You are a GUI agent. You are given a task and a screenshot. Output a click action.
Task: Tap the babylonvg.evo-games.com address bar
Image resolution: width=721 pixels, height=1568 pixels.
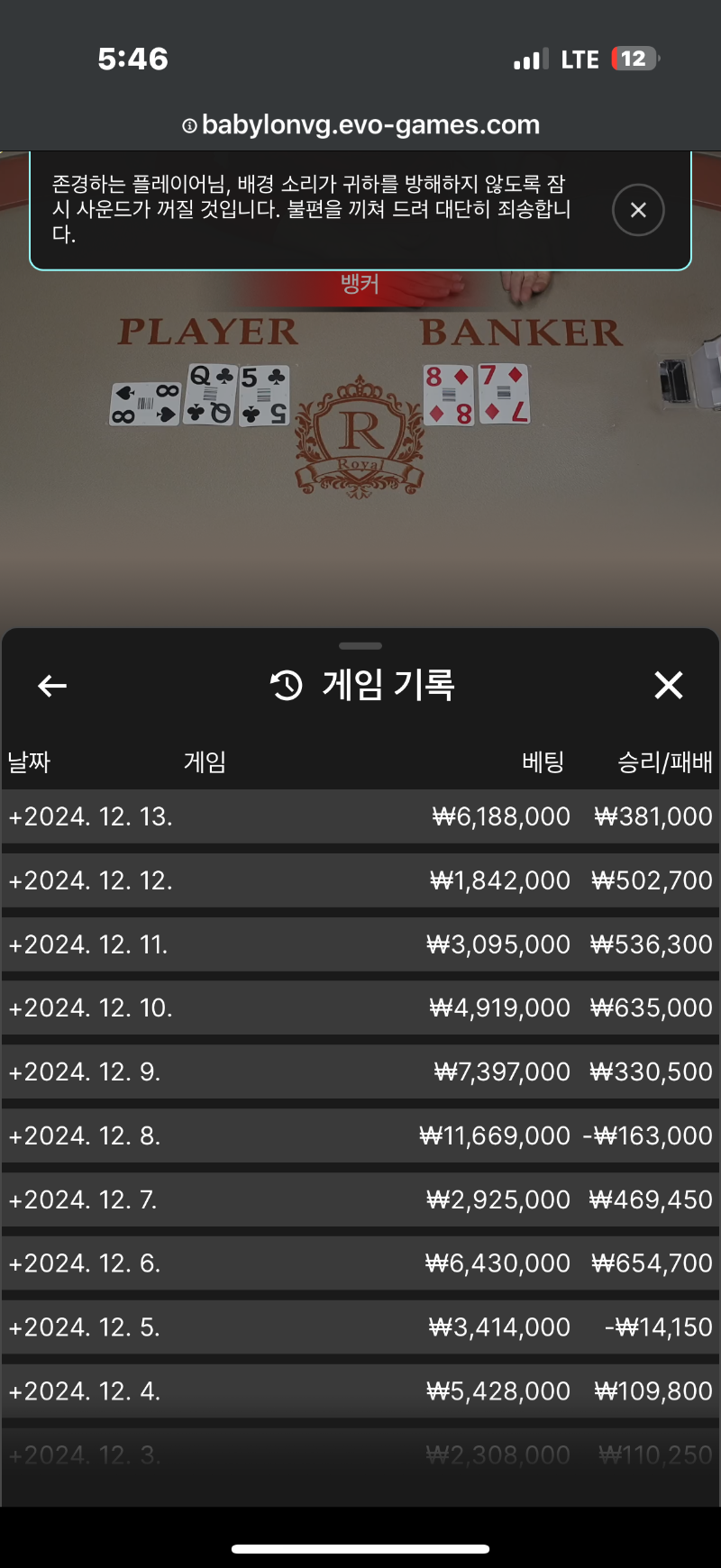tap(360, 124)
